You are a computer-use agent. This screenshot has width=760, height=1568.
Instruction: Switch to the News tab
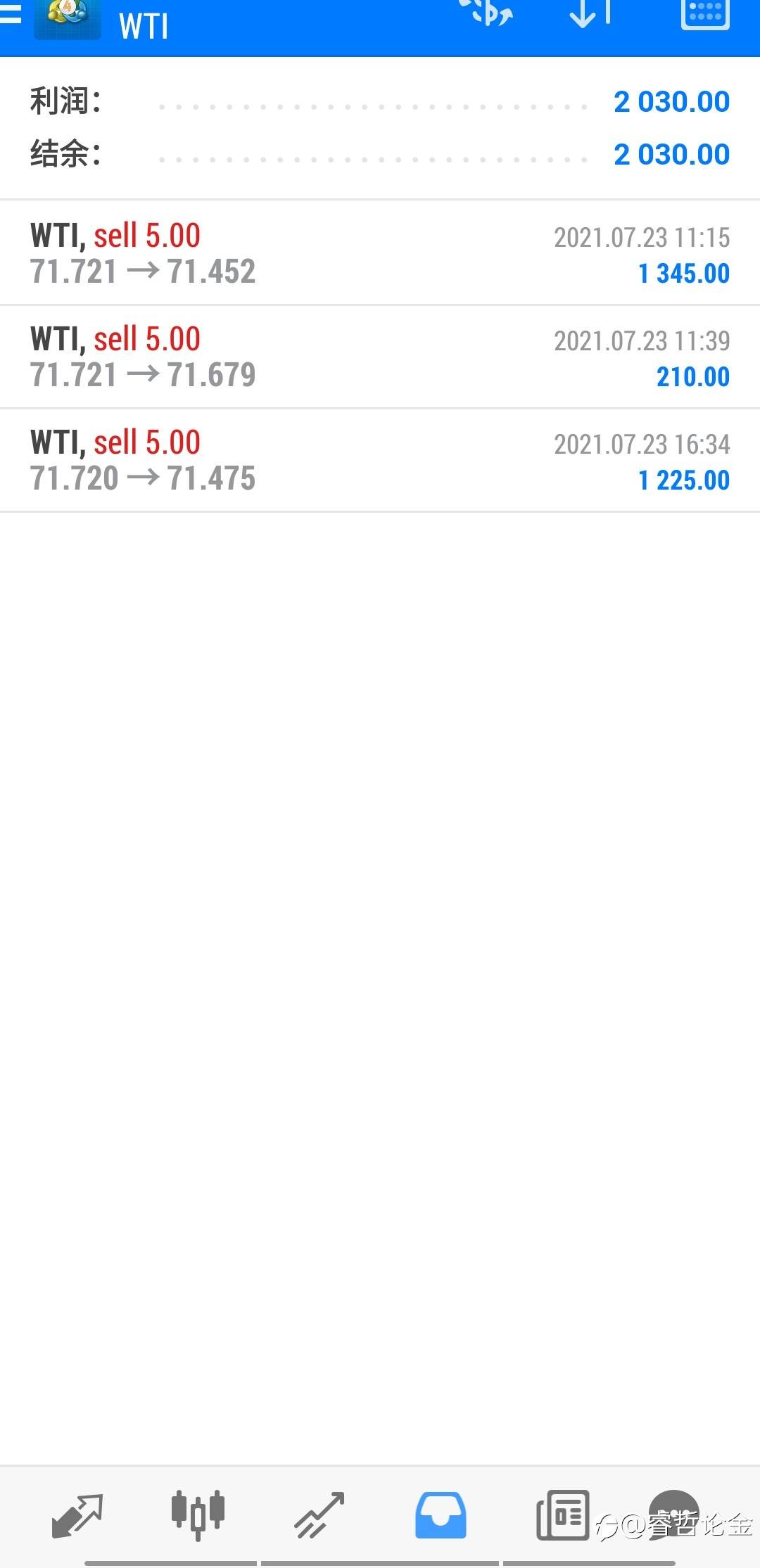click(x=562, y=1515)
